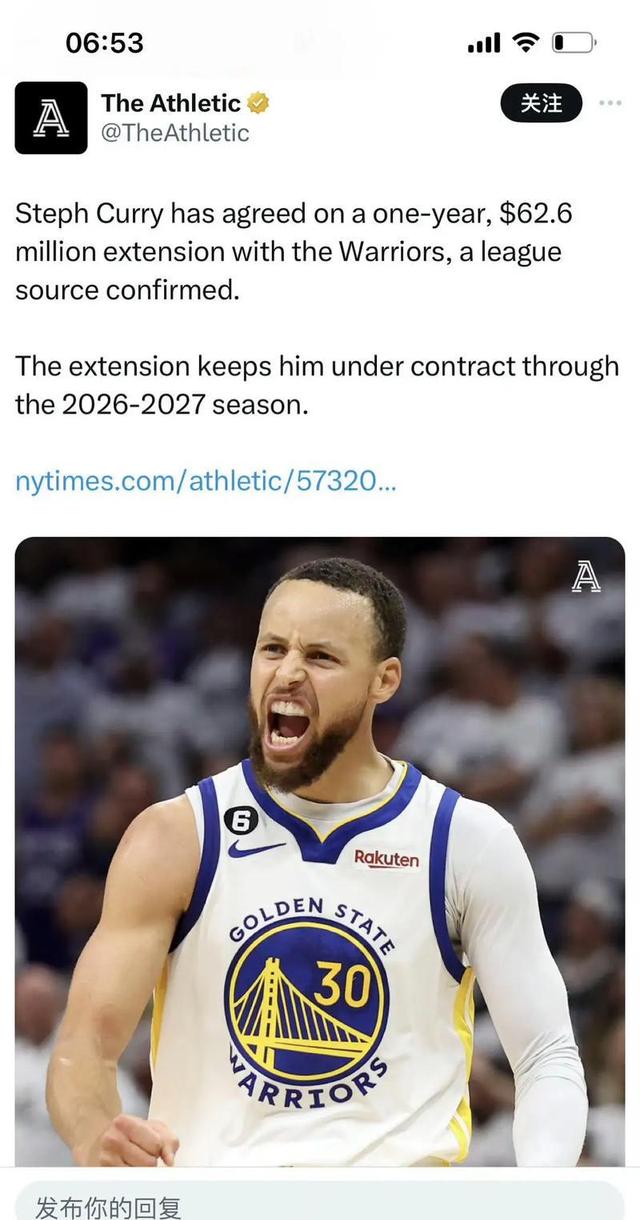The height and width of the screenshot is (1220, 640).
Task: Open the nytimes.com/athletic article link
Action: (x=206, y=481)
